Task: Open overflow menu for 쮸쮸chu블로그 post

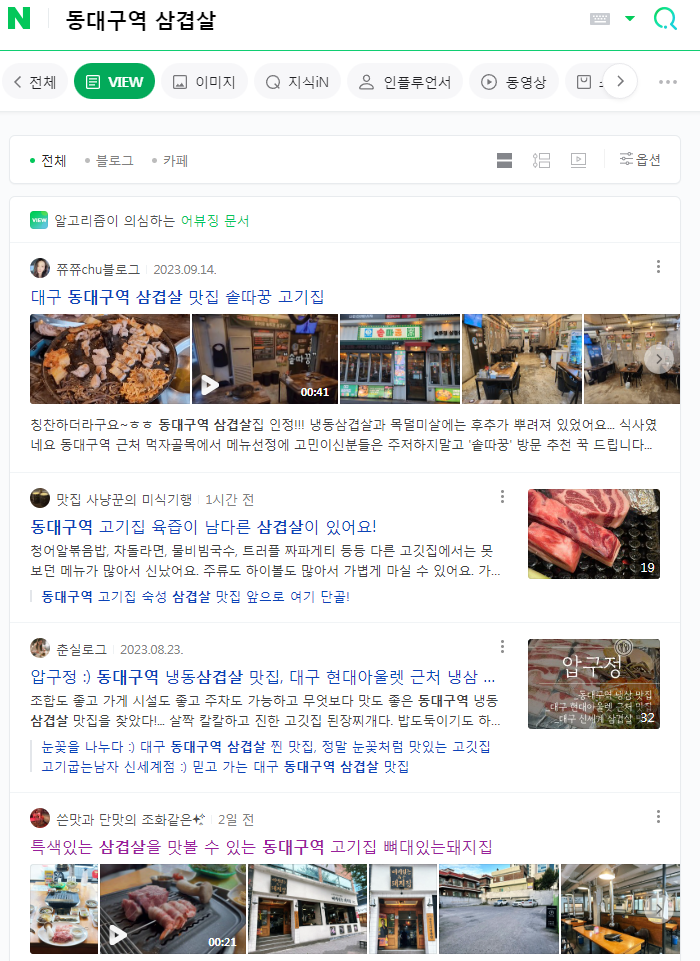Action: pyautogui.click(x=658, y=267)
